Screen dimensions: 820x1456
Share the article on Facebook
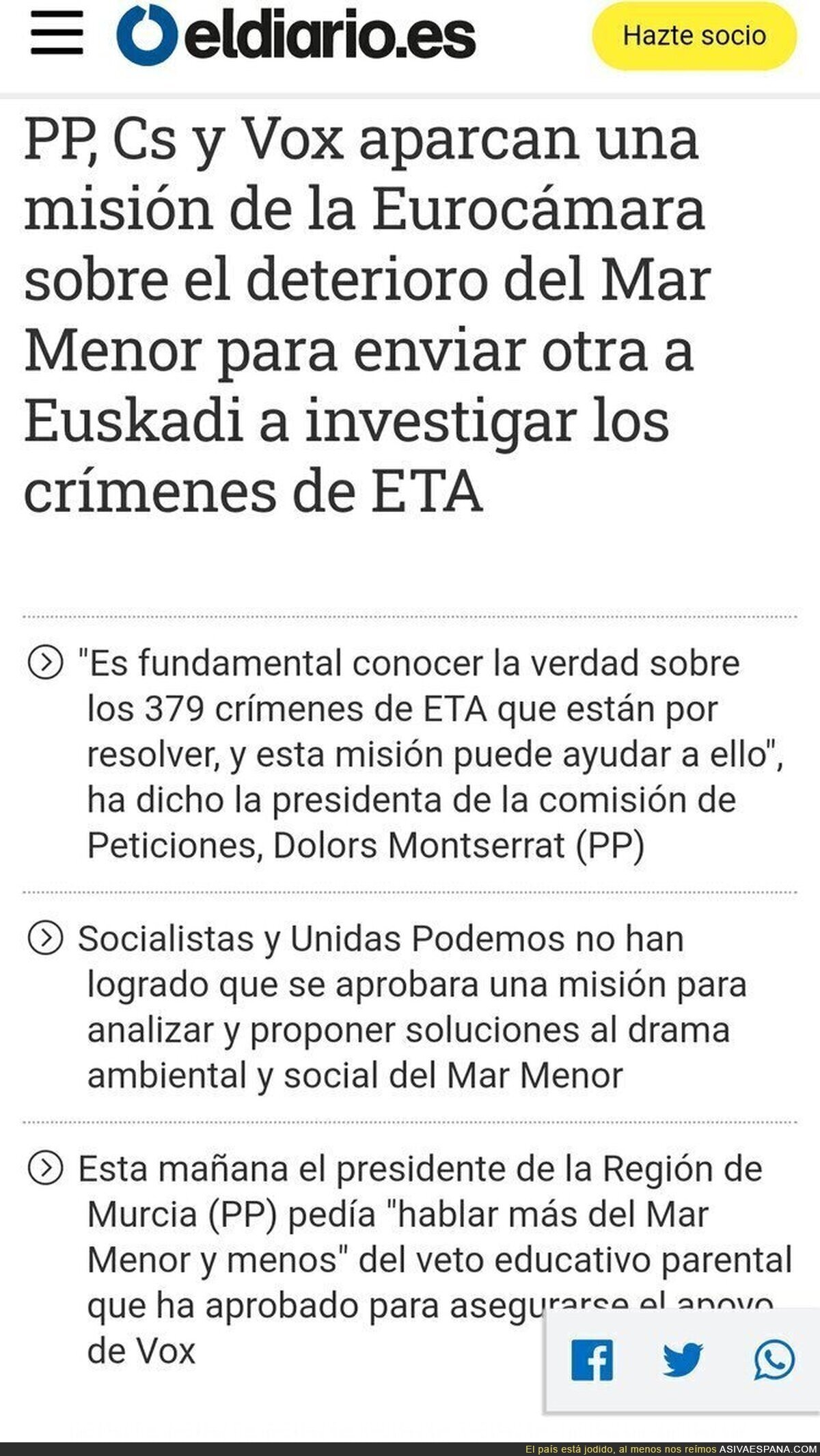tap(592, 1360)
